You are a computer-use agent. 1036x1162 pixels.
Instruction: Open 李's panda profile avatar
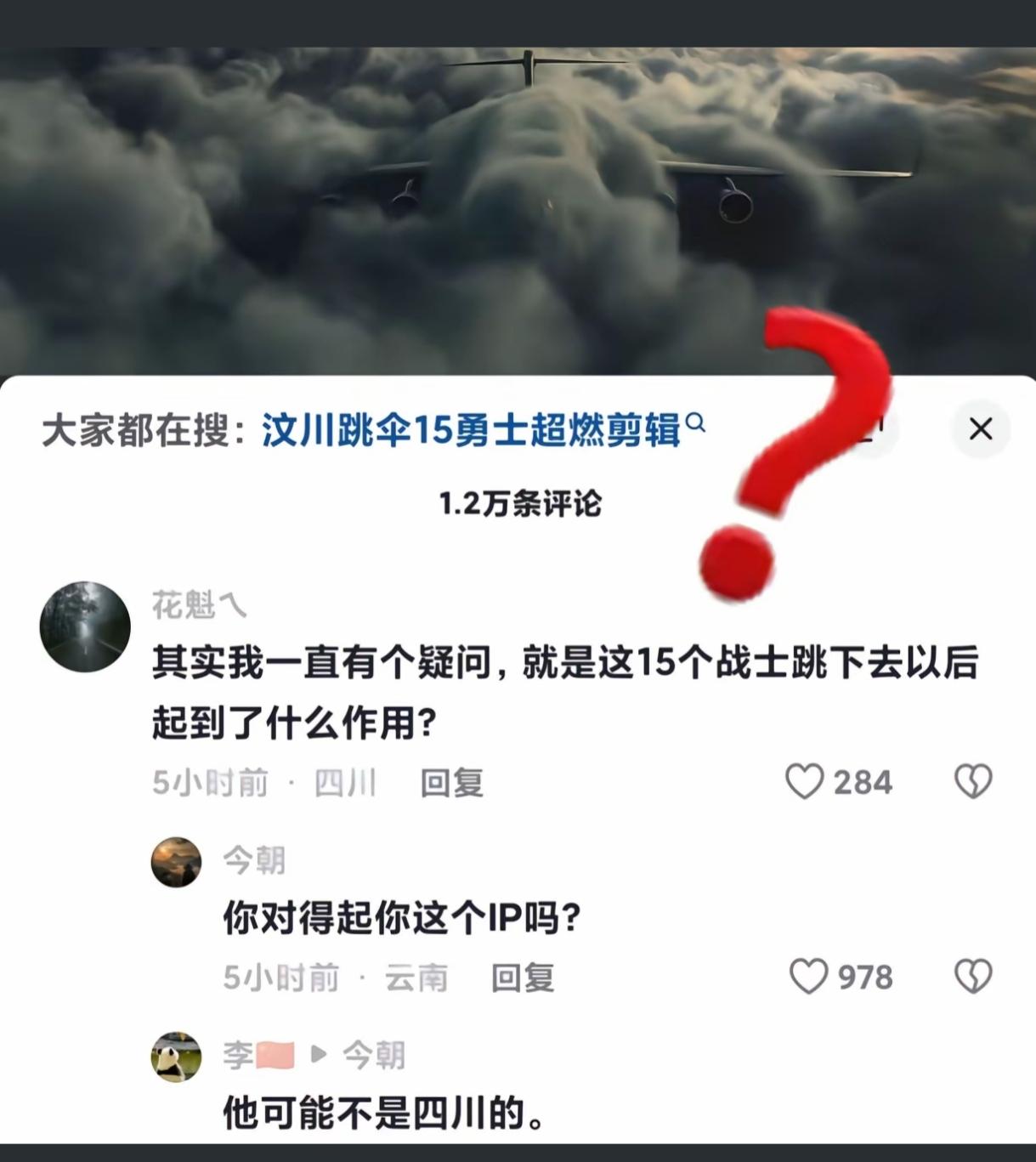tap(177, 1057)
